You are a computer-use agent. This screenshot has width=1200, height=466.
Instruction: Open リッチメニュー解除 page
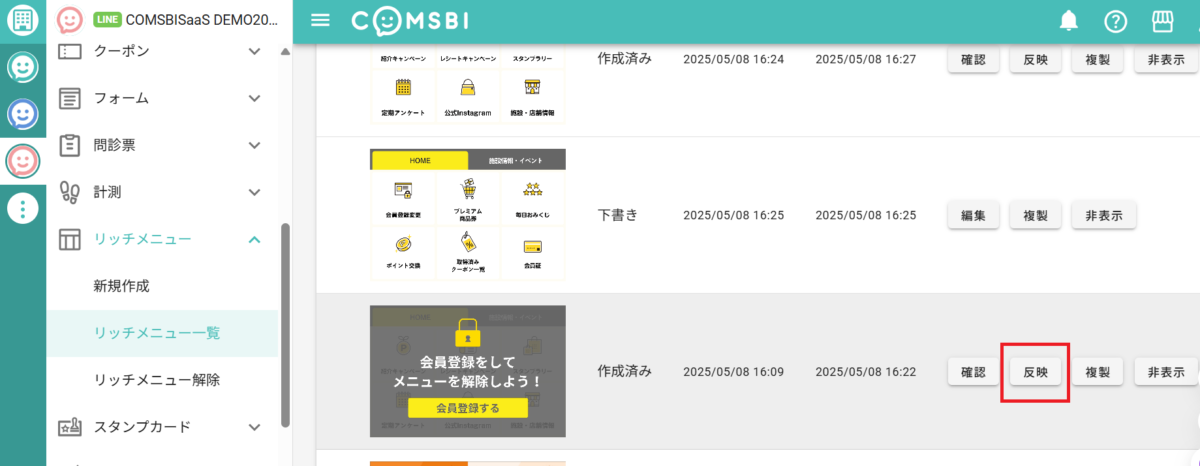[x=156, y=380]
